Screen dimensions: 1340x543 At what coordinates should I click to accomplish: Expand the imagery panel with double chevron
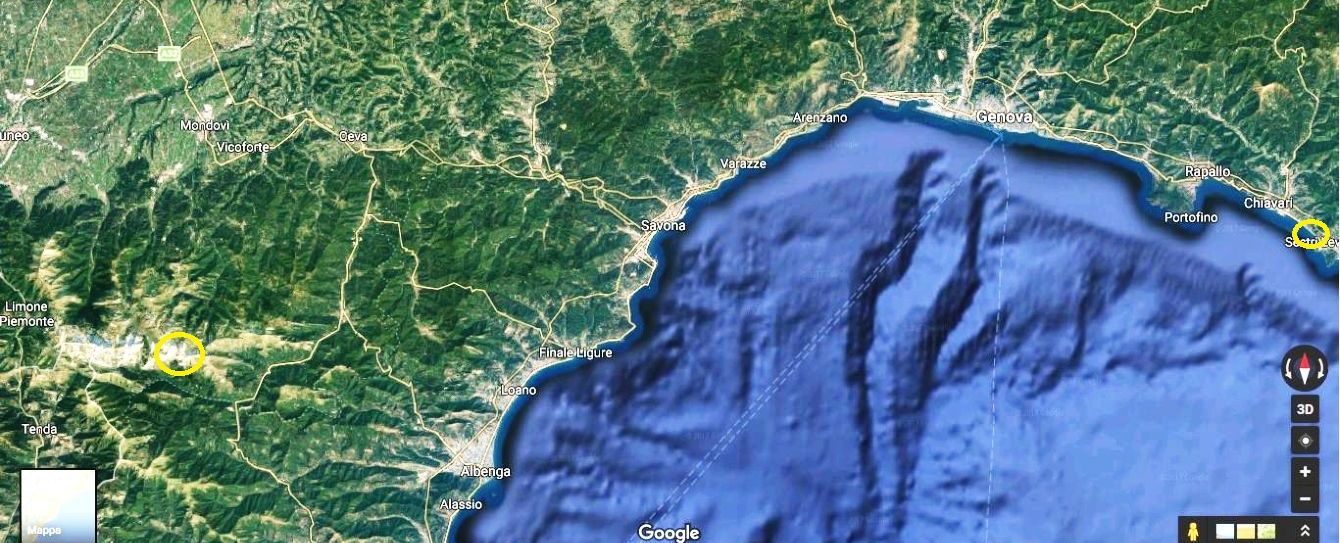[x=1304, y=530]
